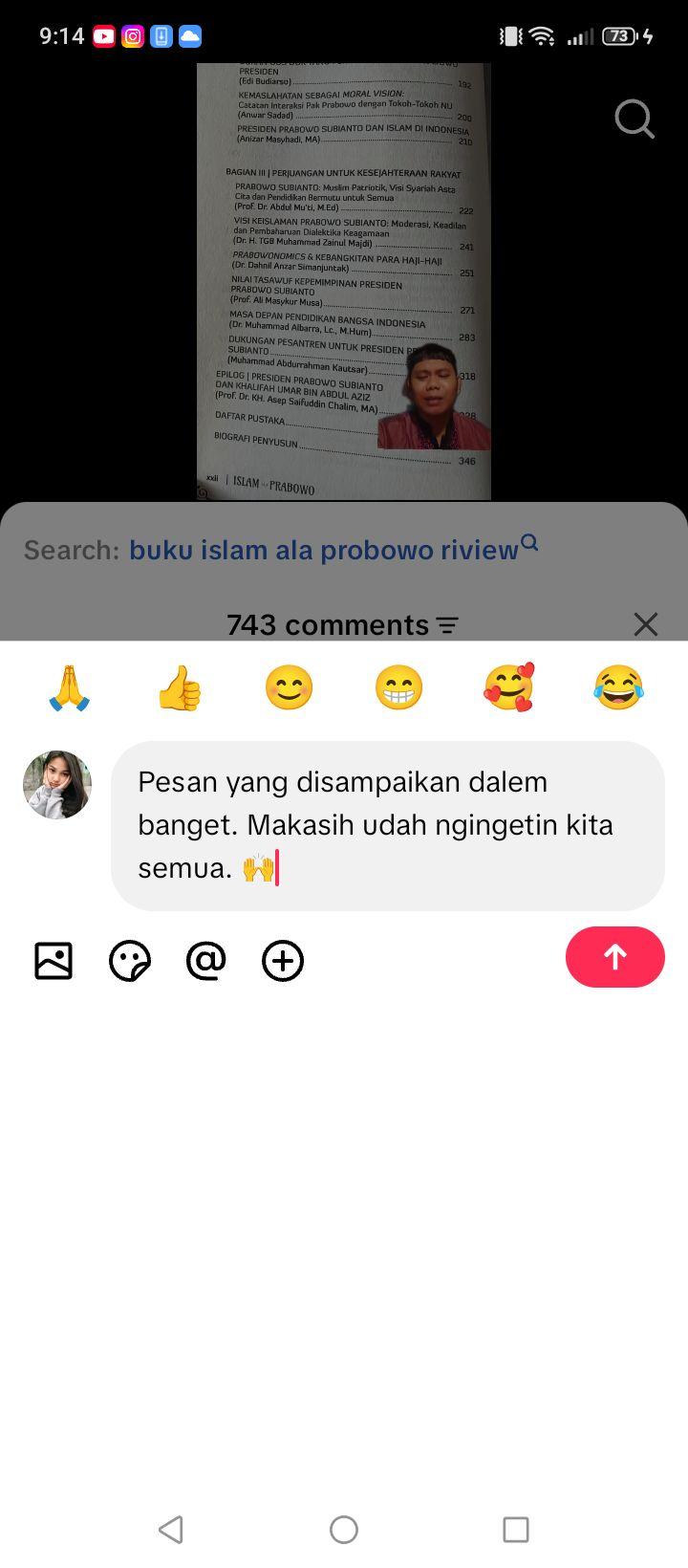Insert the thumbs up emoji

click(179, 687)
